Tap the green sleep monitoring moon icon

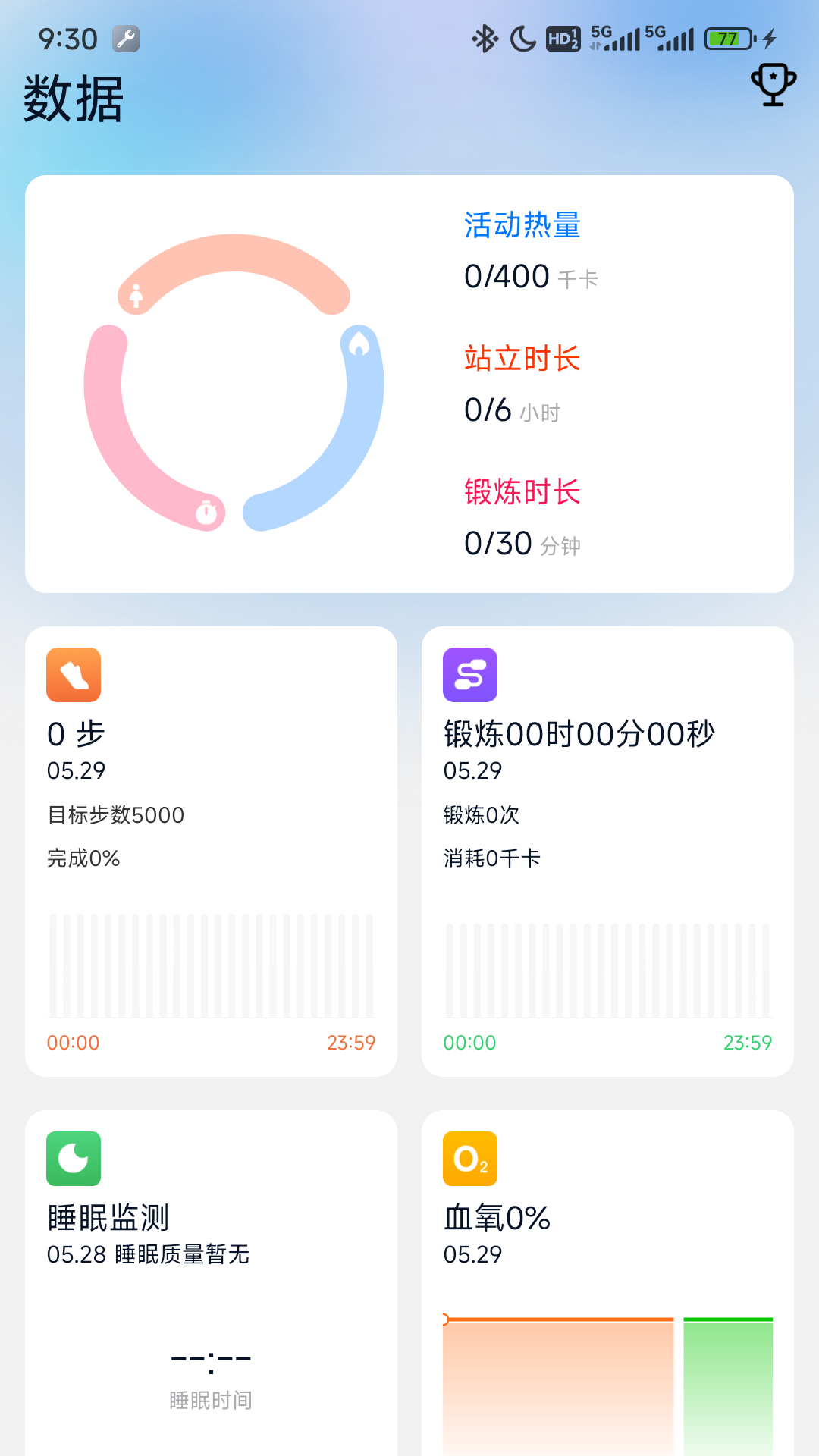(73, 1158)
